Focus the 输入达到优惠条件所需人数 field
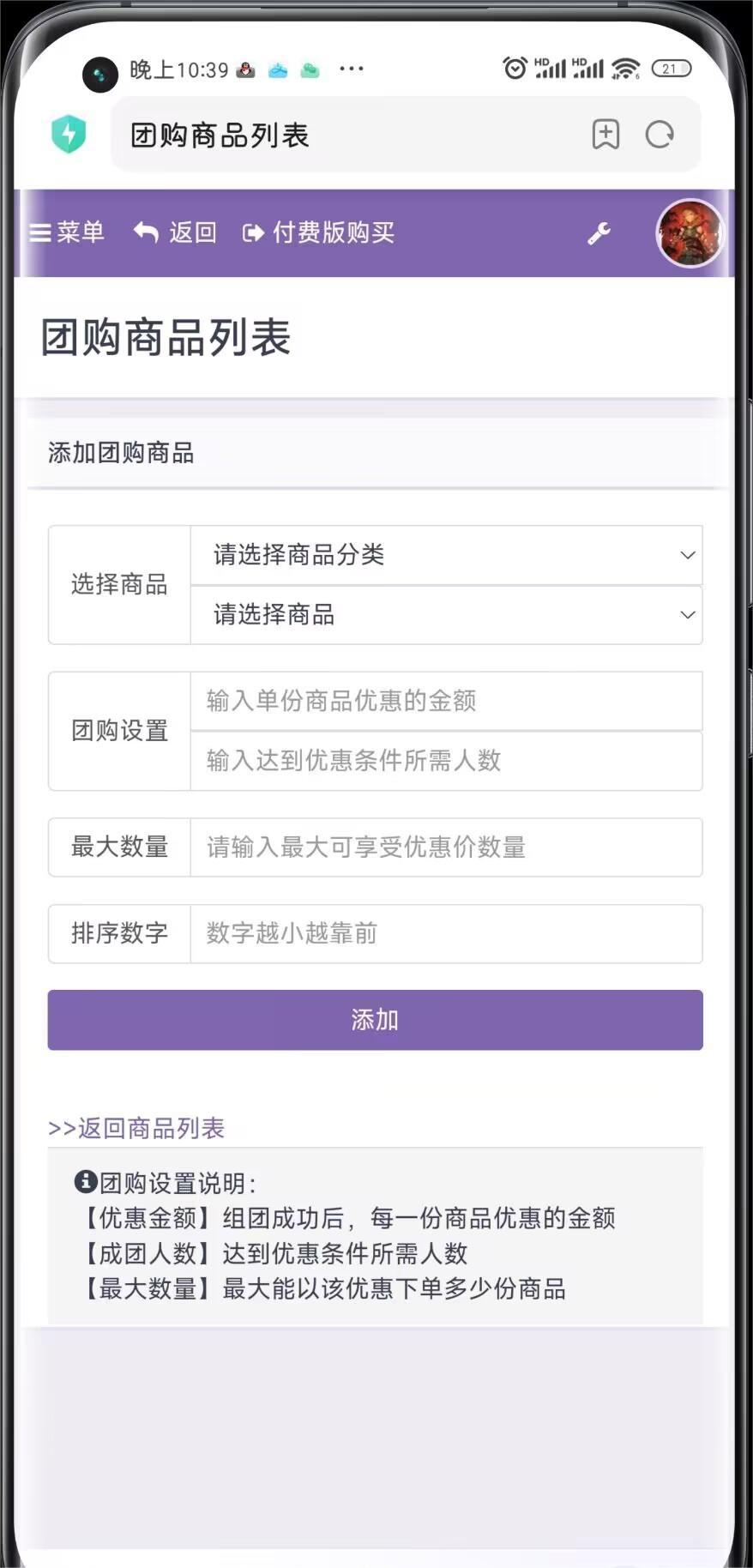This screenshot has height=1568, width=753. coord(446,761)
